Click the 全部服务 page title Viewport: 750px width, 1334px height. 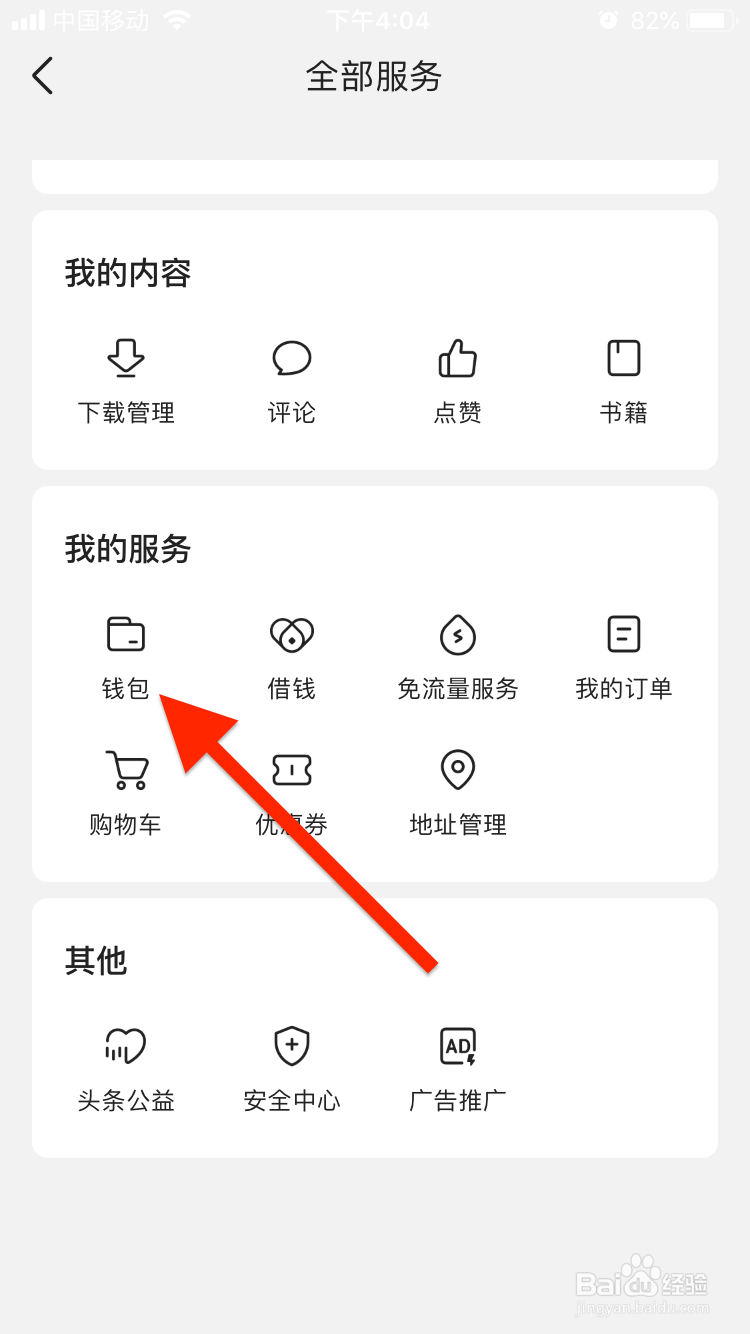click(375, 77)
